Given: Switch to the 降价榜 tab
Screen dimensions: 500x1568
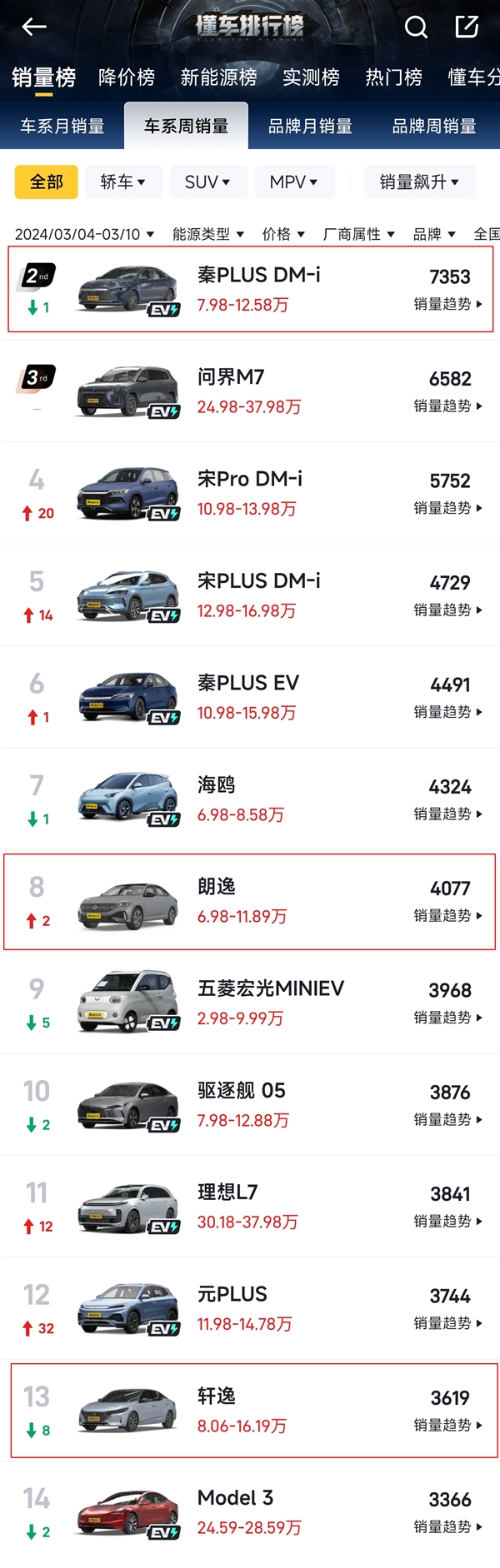Looking at the screenshot, I should point(127,77).
